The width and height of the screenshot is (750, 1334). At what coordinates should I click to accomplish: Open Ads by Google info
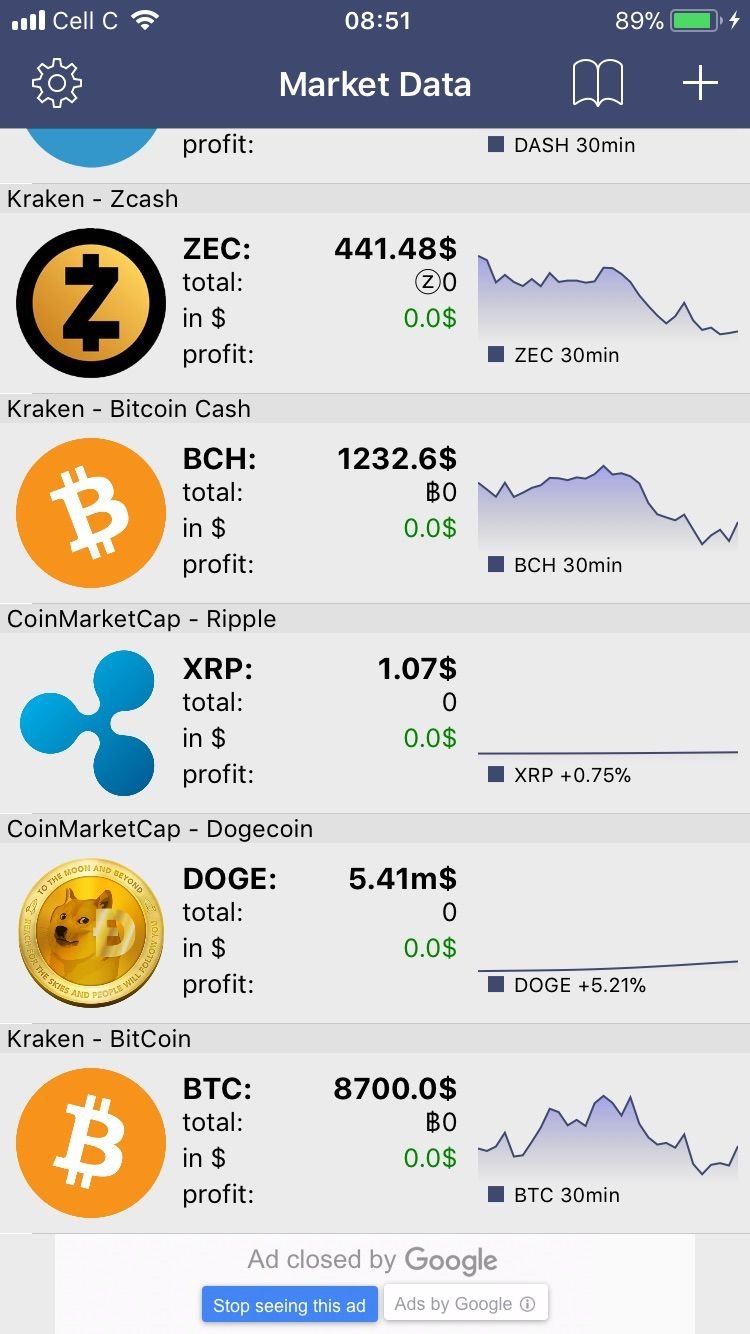pyautogui.click(x=465, y=1303)
